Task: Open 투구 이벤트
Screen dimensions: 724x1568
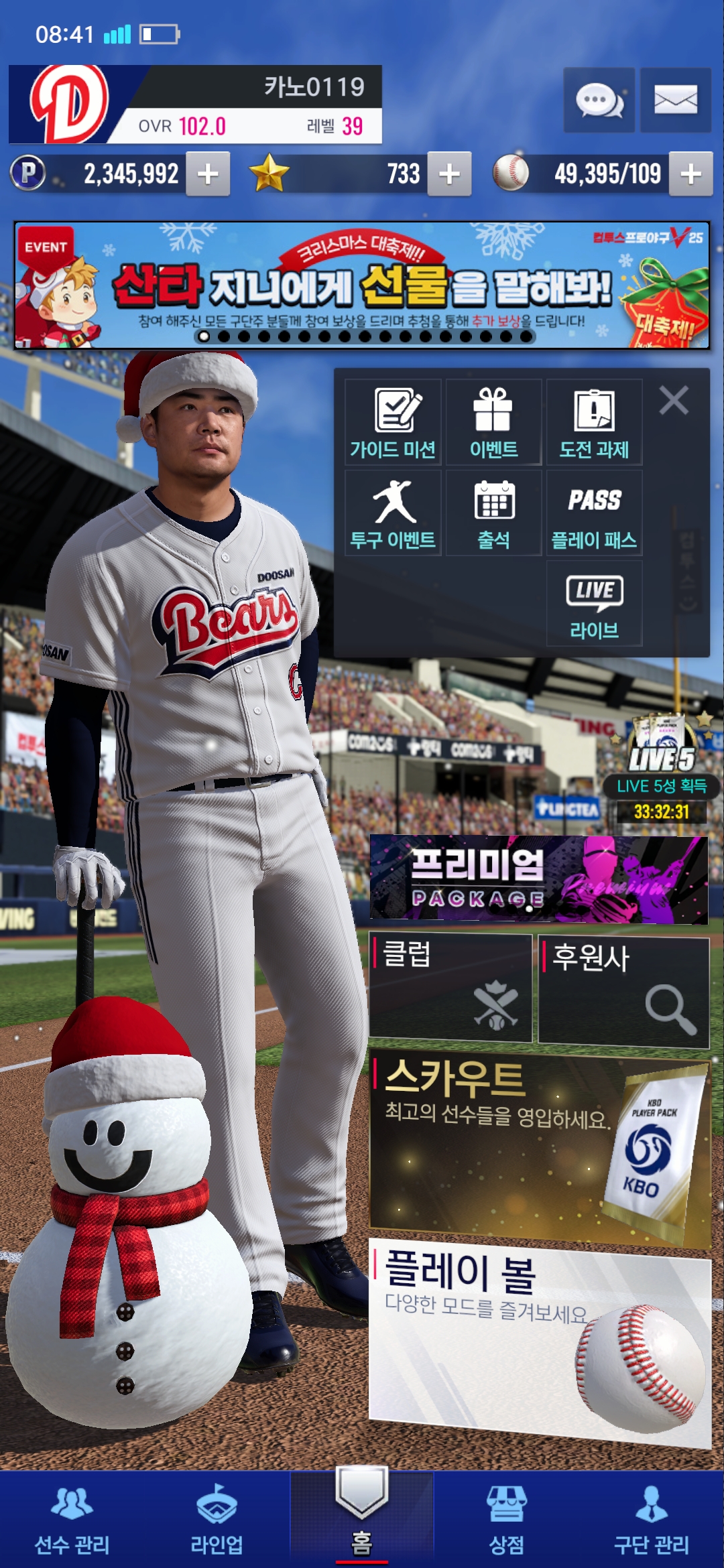Action: click(x=394, y=513)
